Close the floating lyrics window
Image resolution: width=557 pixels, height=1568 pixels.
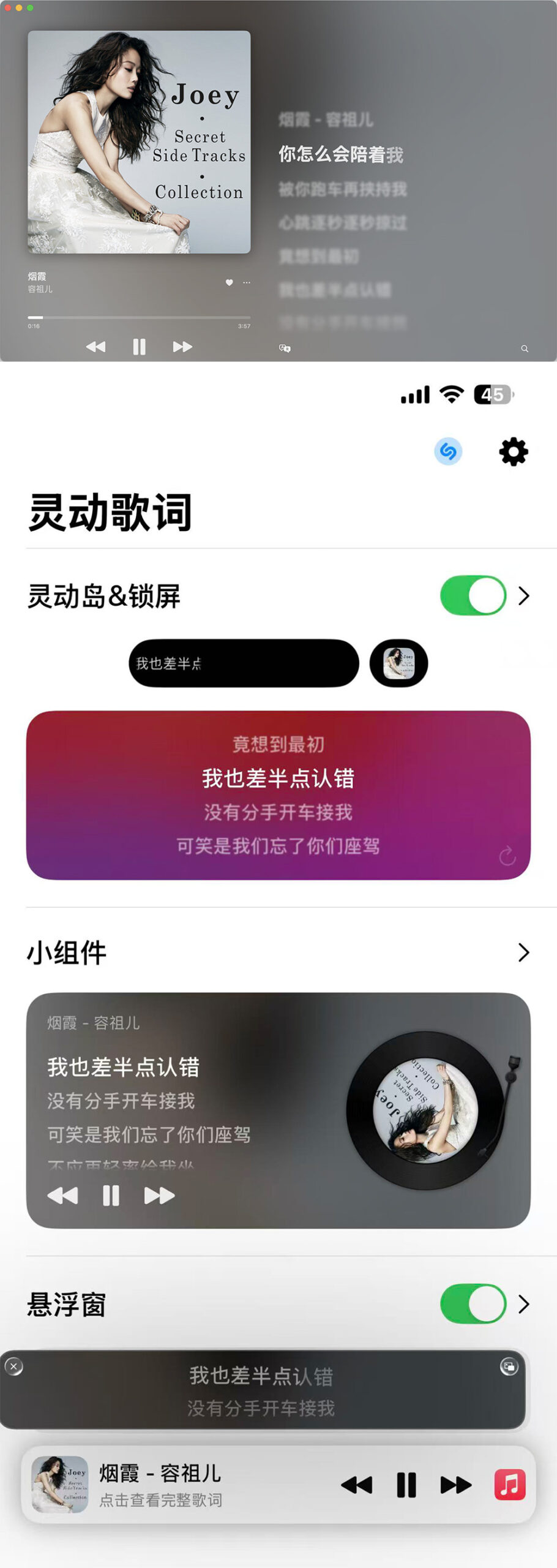coord(14,1366)
